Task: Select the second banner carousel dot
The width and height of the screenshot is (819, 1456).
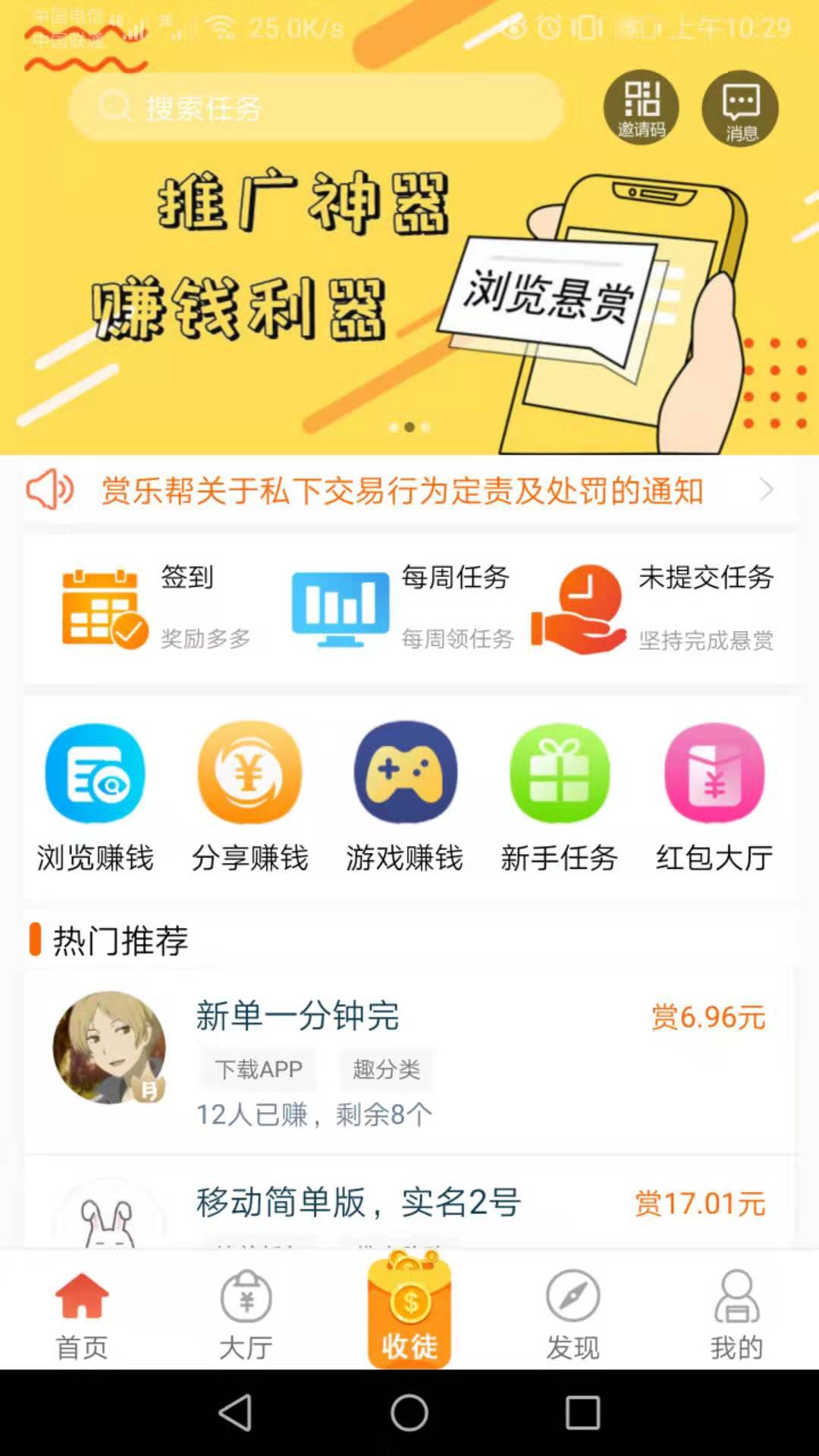Action: (x=409, y=427)
